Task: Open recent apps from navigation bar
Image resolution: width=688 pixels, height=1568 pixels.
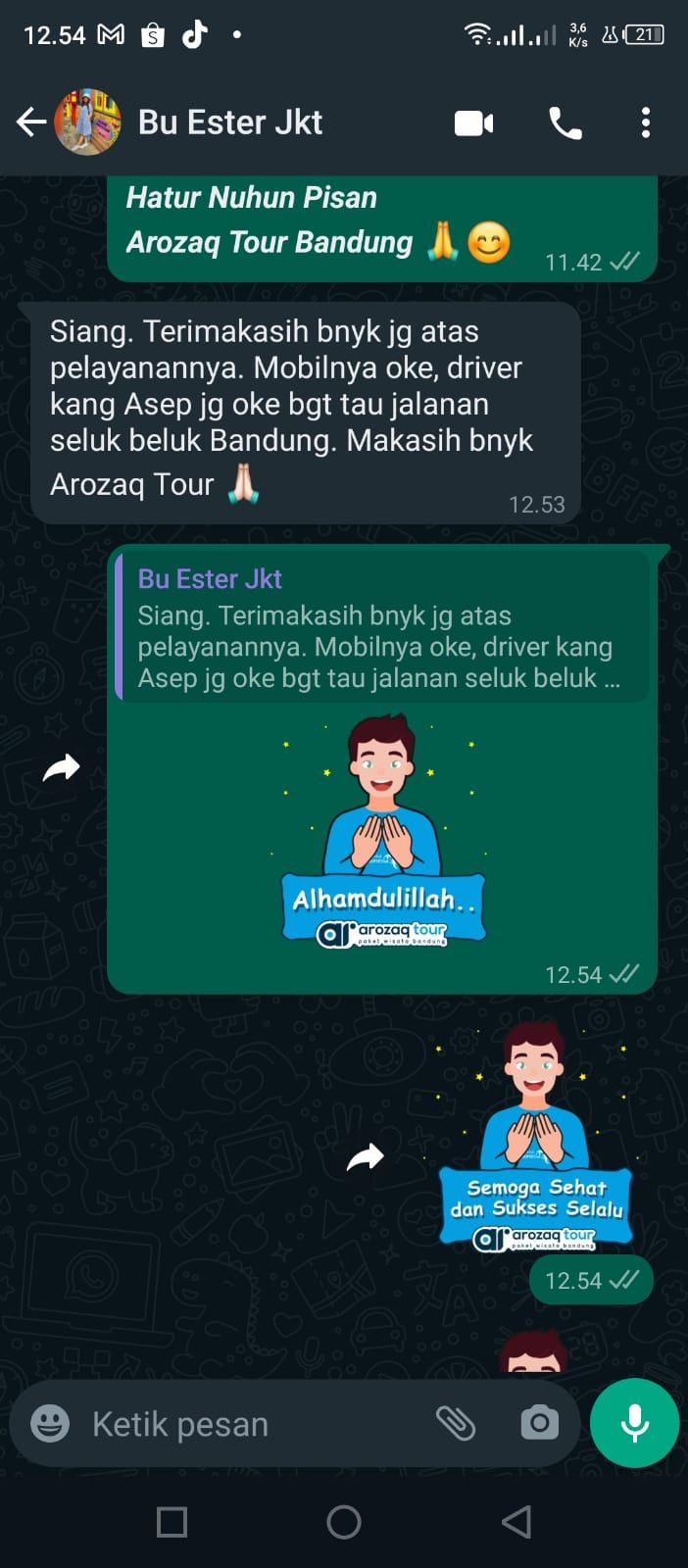Action: tap(172, 1522)
